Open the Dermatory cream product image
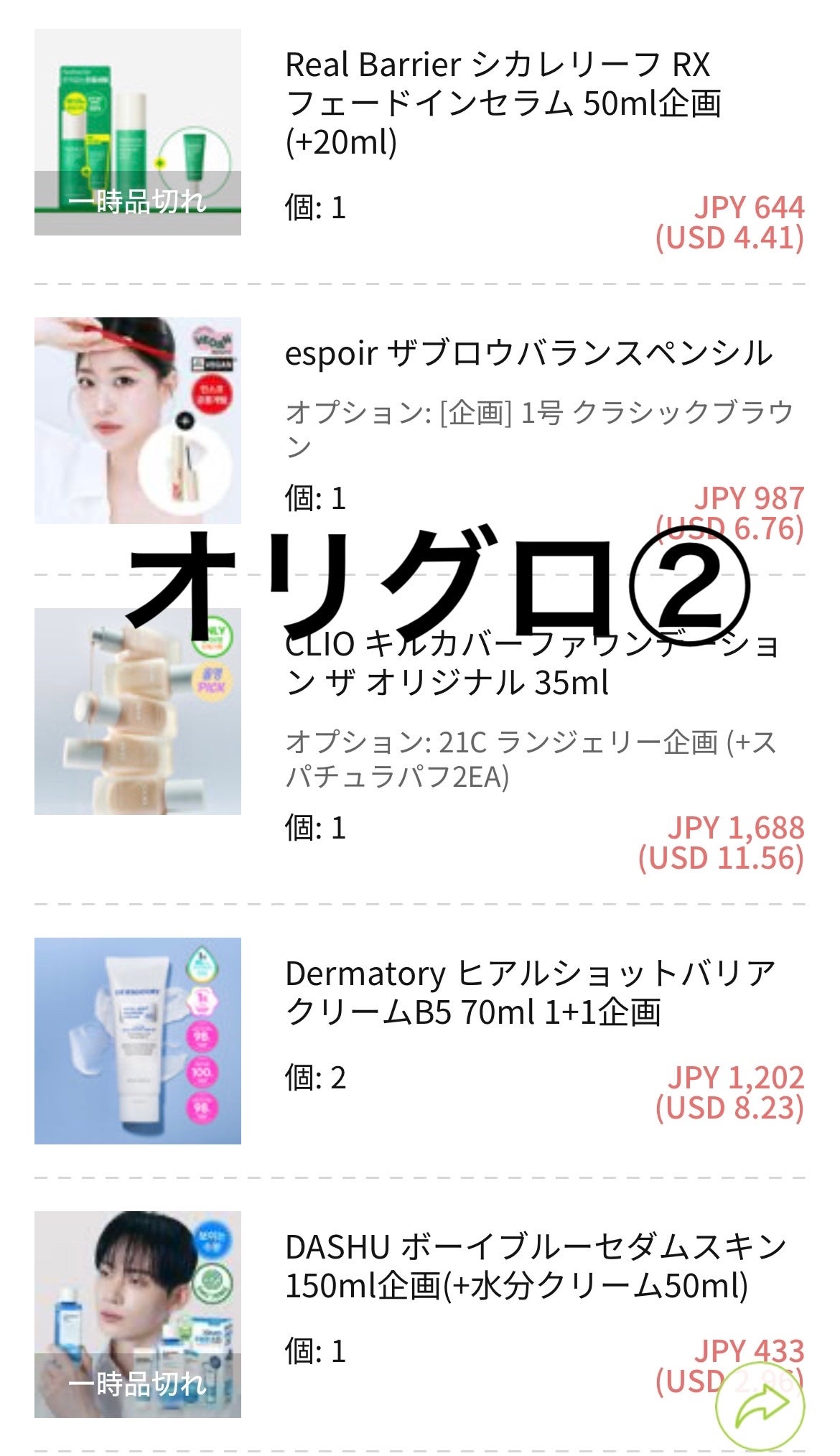Image resolution: width=840 pixels, height=1456 pixels. 139,1041
